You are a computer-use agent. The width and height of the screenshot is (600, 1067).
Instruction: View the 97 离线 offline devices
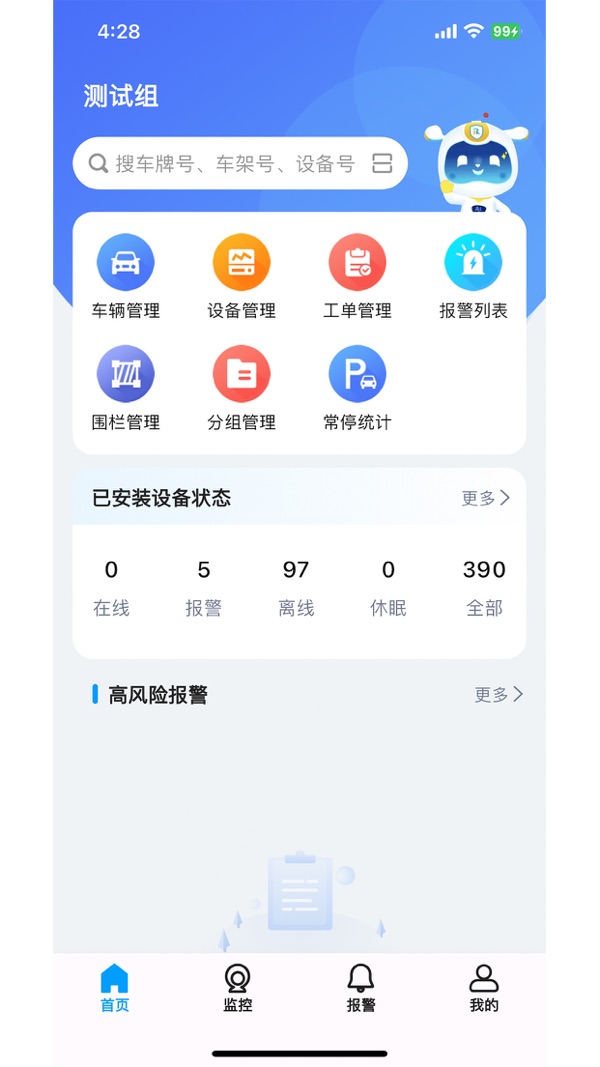point(296,588)
